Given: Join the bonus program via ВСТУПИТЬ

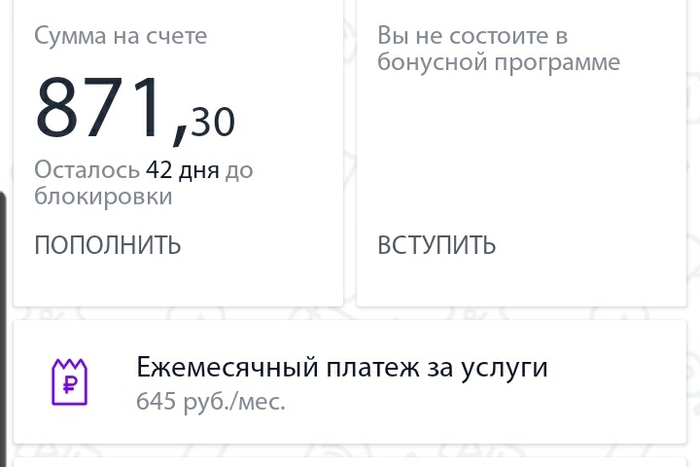Looking at the screenshot, I should pos(436,245).
